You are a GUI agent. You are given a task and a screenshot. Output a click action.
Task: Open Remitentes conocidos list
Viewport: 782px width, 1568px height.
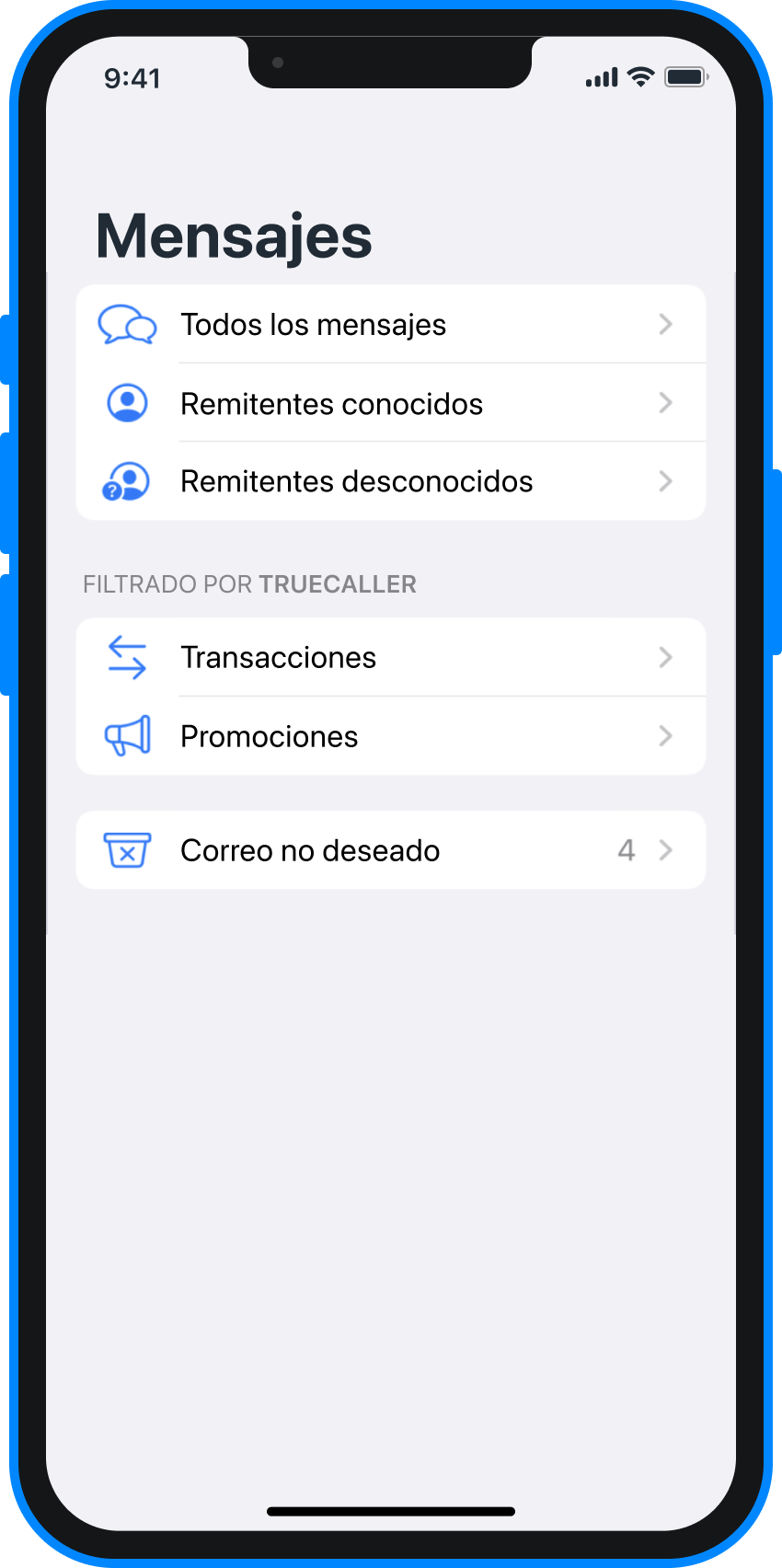tap(390, 403)
